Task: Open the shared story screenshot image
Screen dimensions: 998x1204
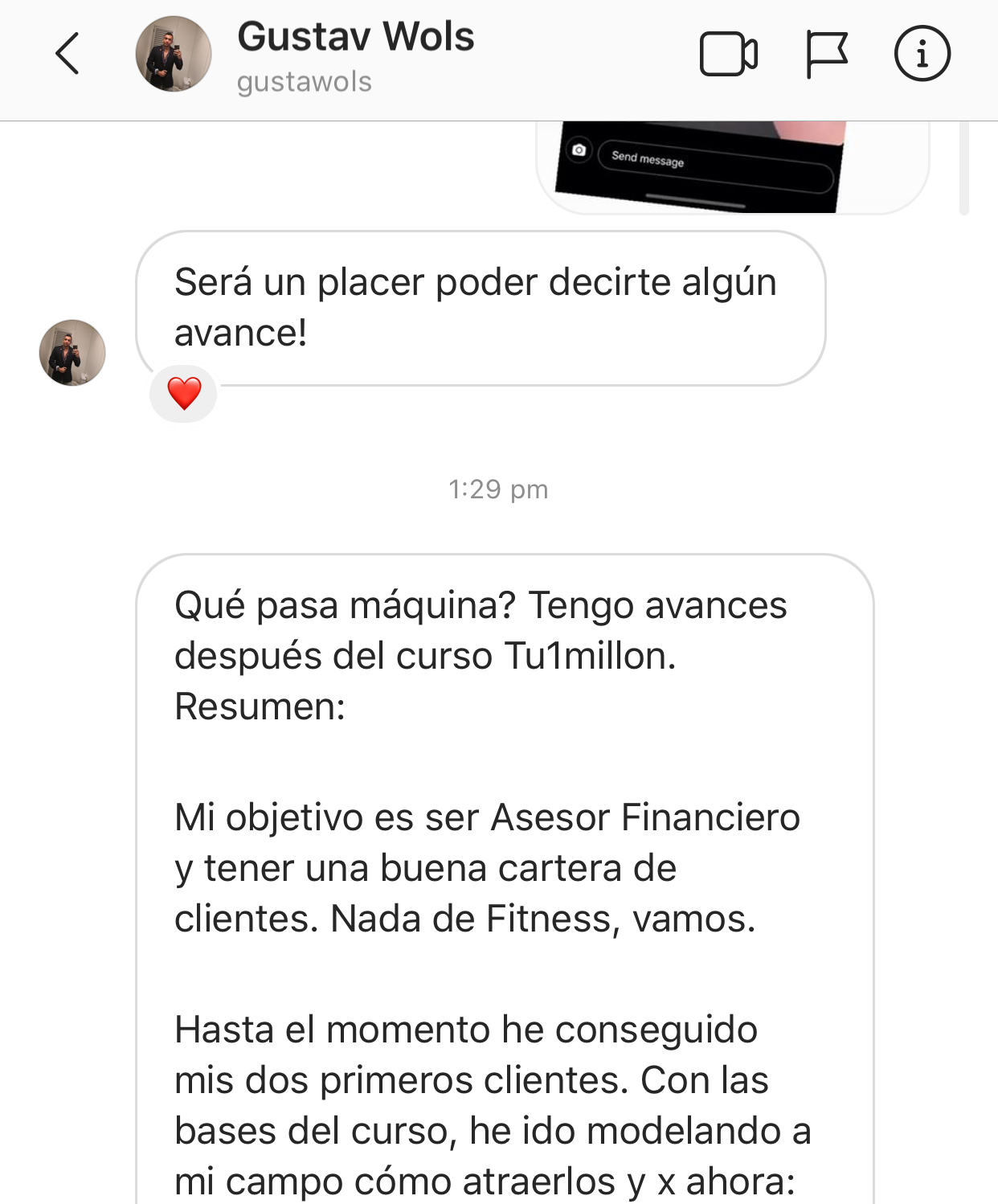Action: click(x=699, y=166)
